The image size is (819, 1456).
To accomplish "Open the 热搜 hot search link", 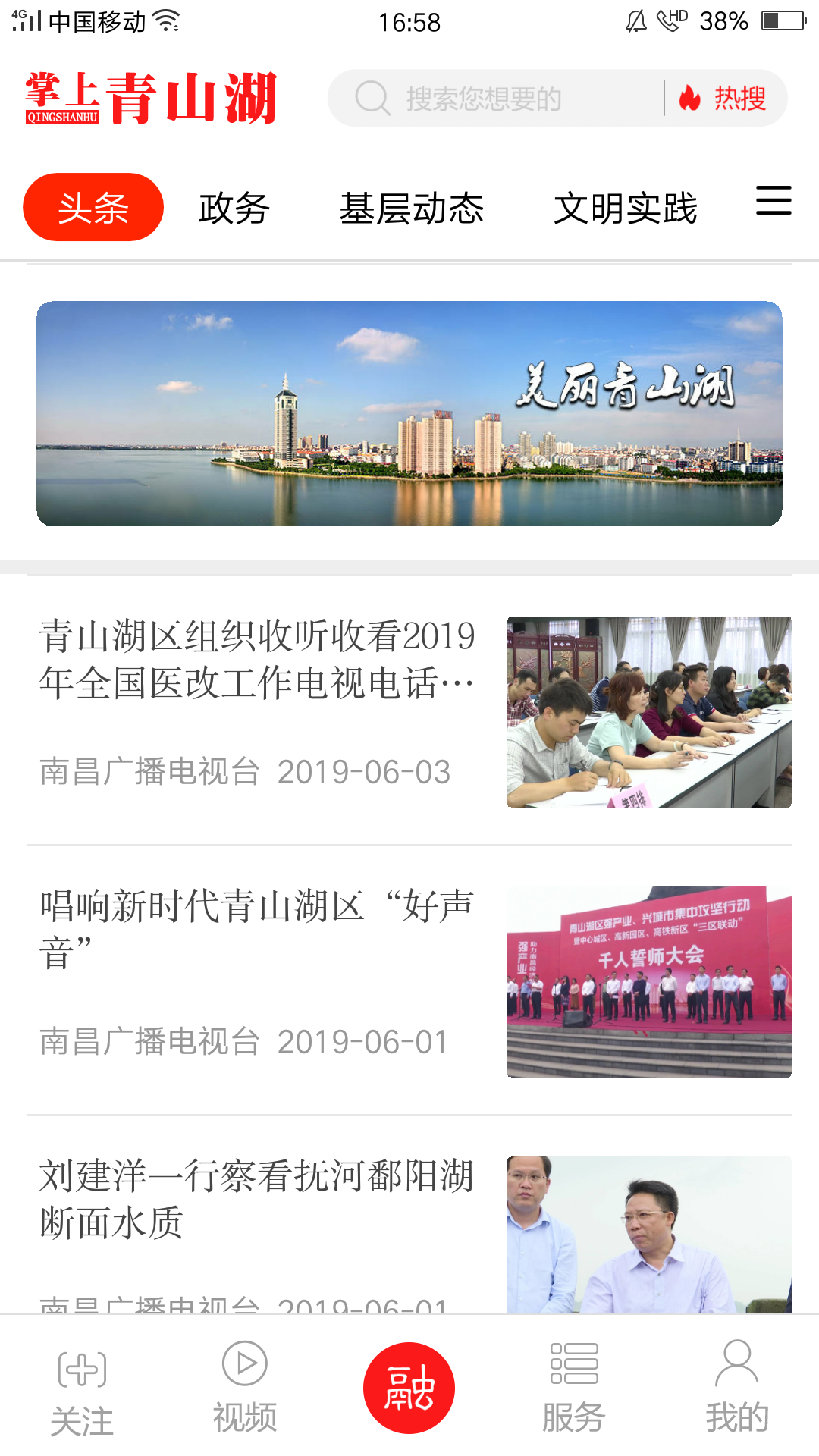I will [739, 98].
